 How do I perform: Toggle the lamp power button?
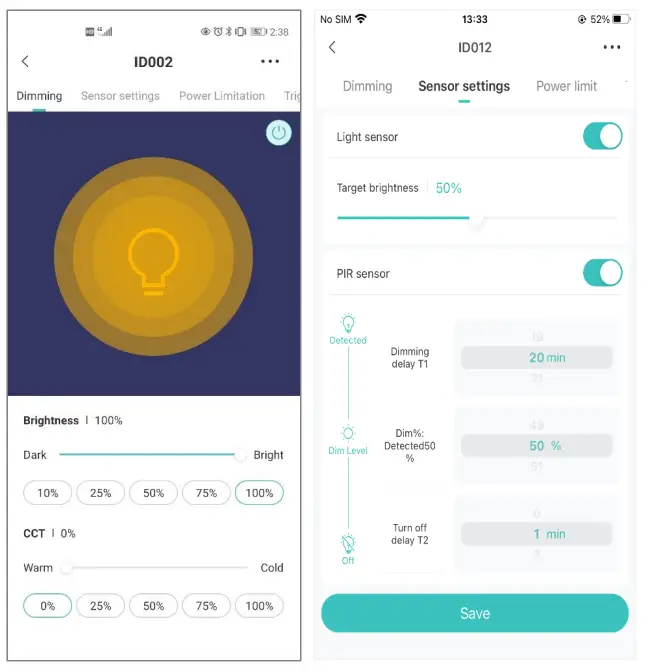click(279, 132)
